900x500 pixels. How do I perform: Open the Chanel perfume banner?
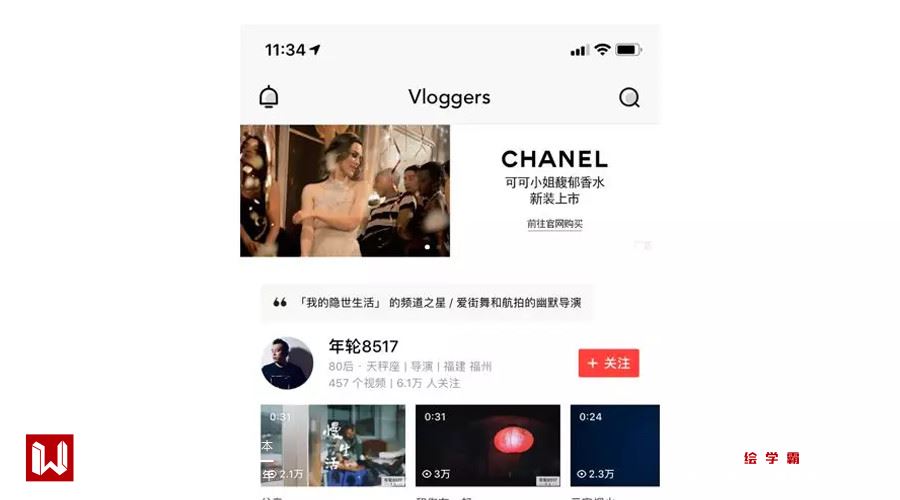[x=345, y=190]
